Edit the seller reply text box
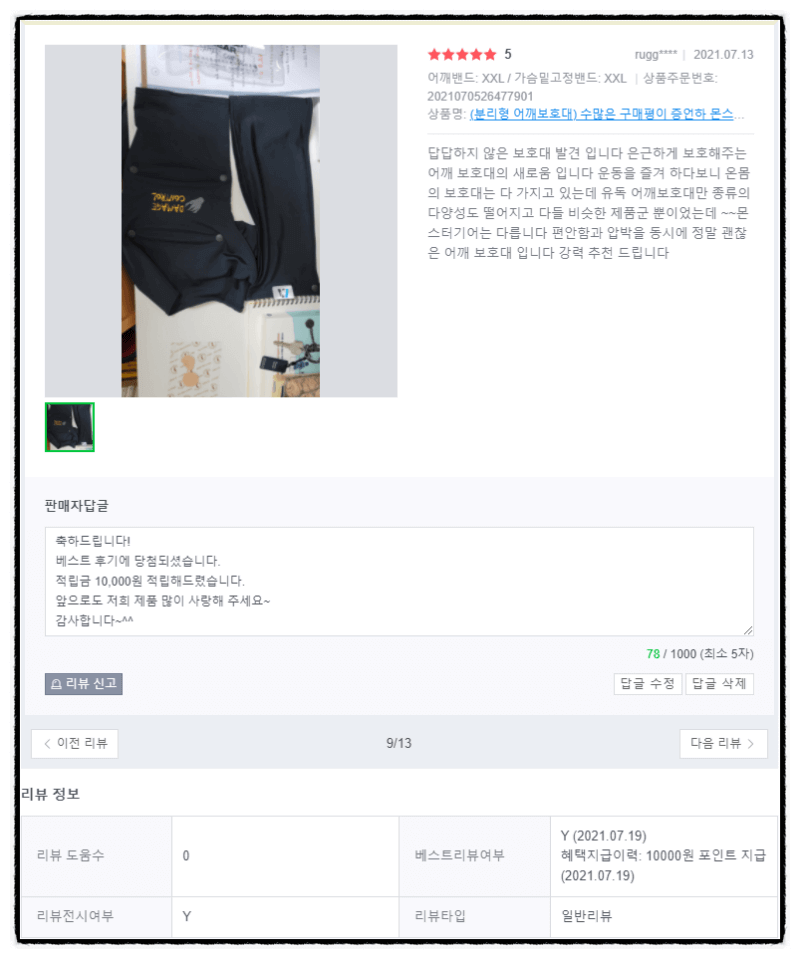 click(x=399, y=581)
